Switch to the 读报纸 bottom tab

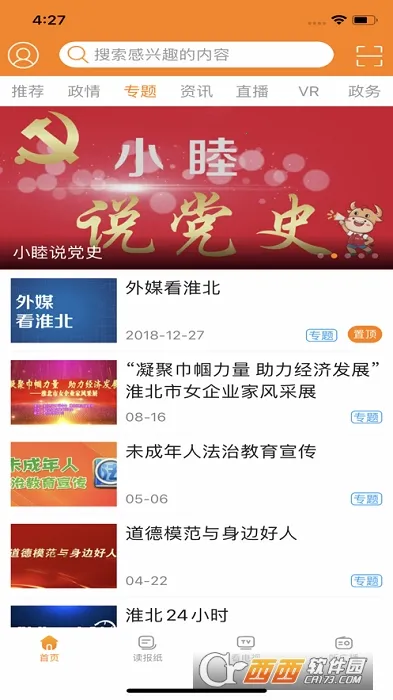(147, 649)
